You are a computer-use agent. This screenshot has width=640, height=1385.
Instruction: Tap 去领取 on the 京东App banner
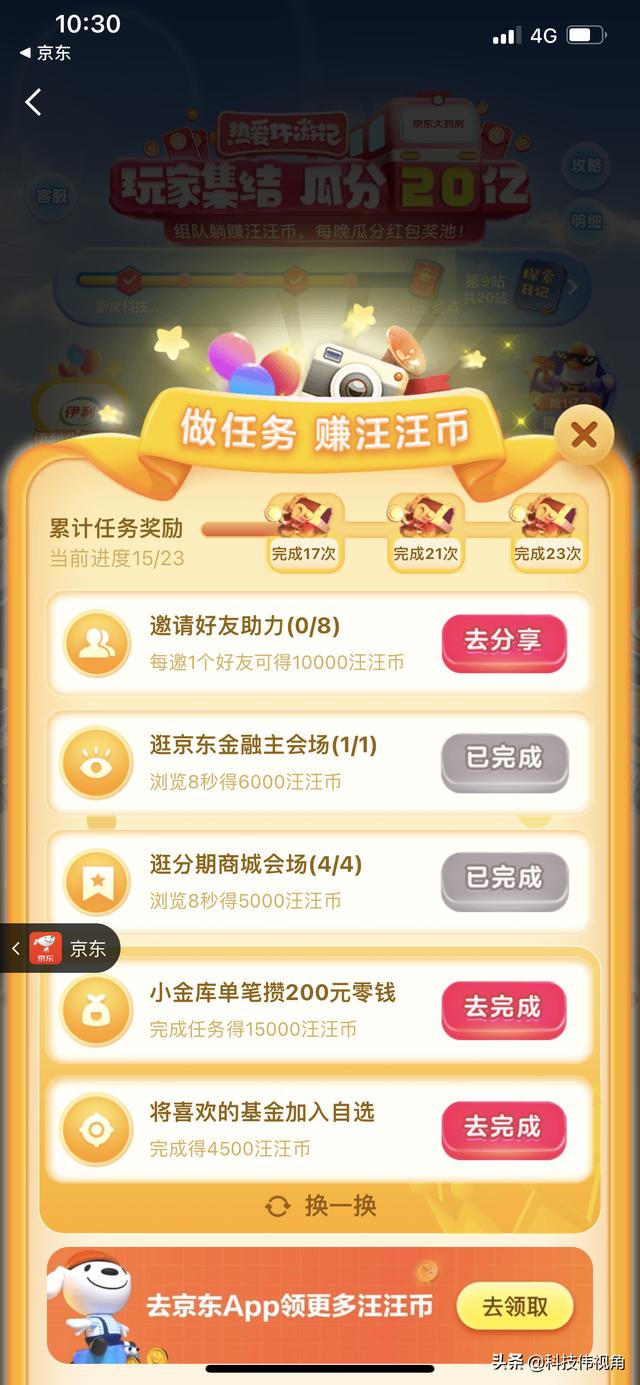(516, 1306)
